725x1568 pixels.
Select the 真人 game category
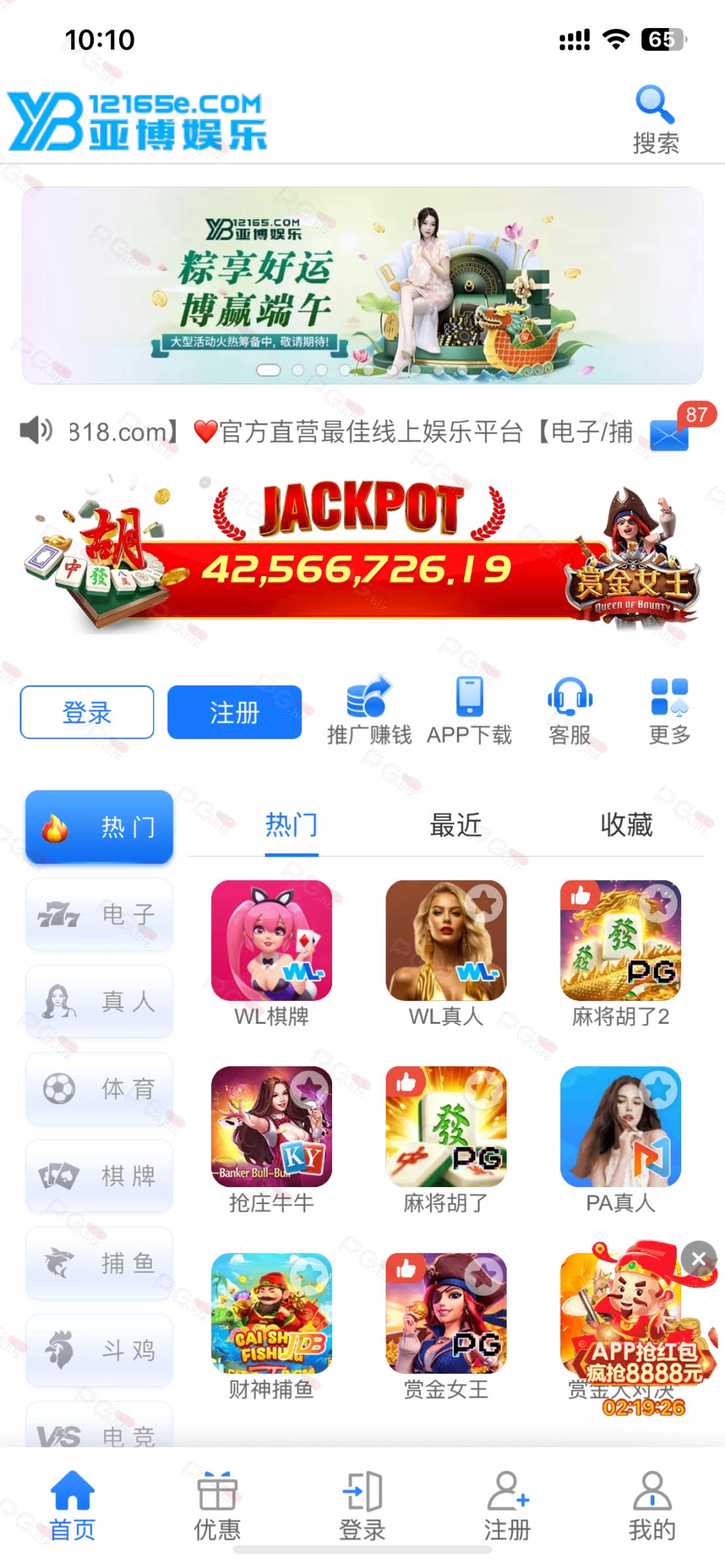point(99,1001)
